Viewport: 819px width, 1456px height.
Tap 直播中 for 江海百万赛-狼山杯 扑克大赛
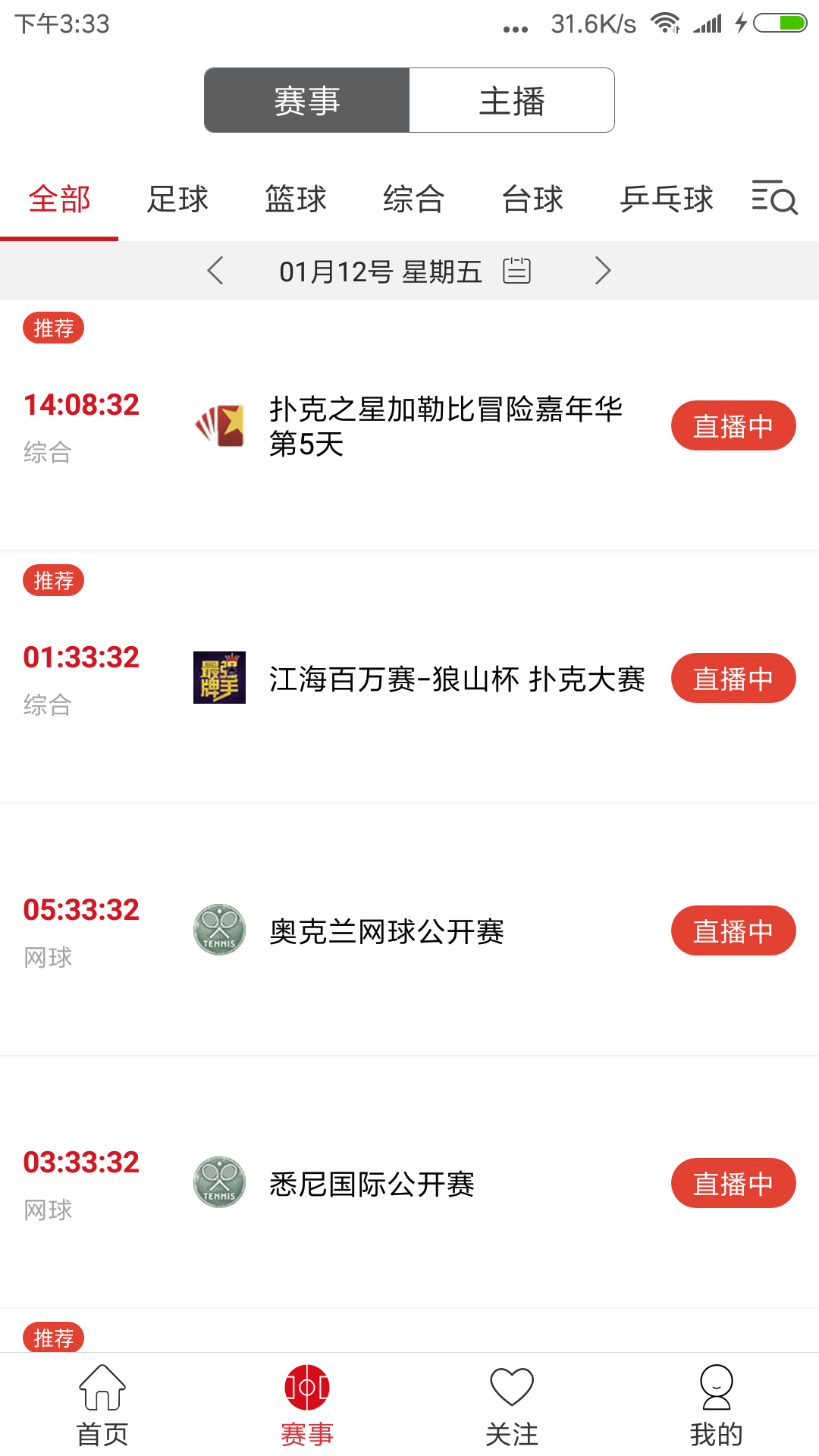[733, 678]
